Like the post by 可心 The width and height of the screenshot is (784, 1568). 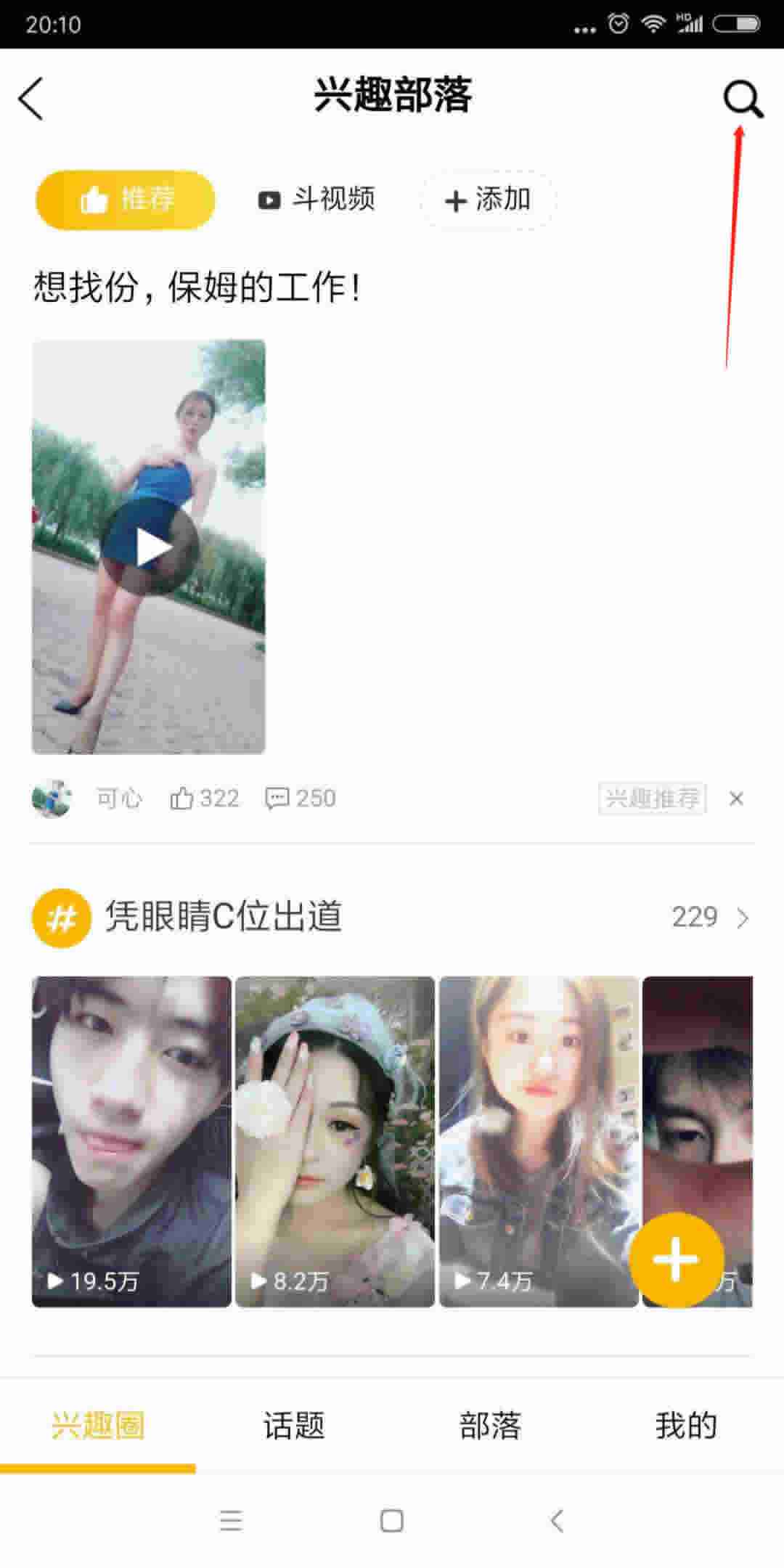204,799
